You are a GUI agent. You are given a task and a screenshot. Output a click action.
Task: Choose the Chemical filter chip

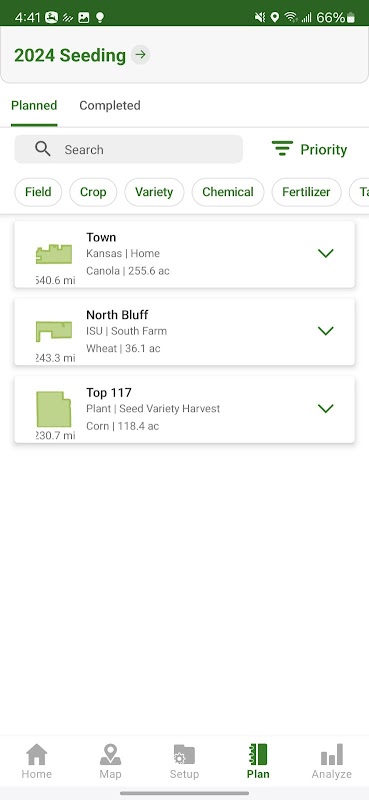coord(228,192)
